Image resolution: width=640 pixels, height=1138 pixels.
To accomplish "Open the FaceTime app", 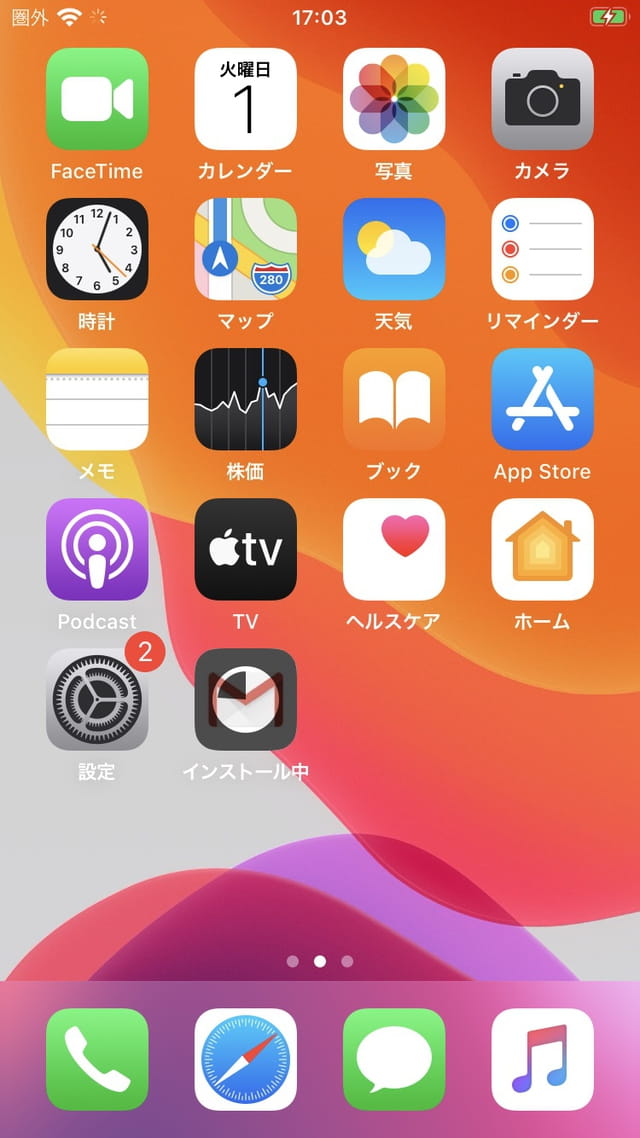I will (x=97, y=99).
